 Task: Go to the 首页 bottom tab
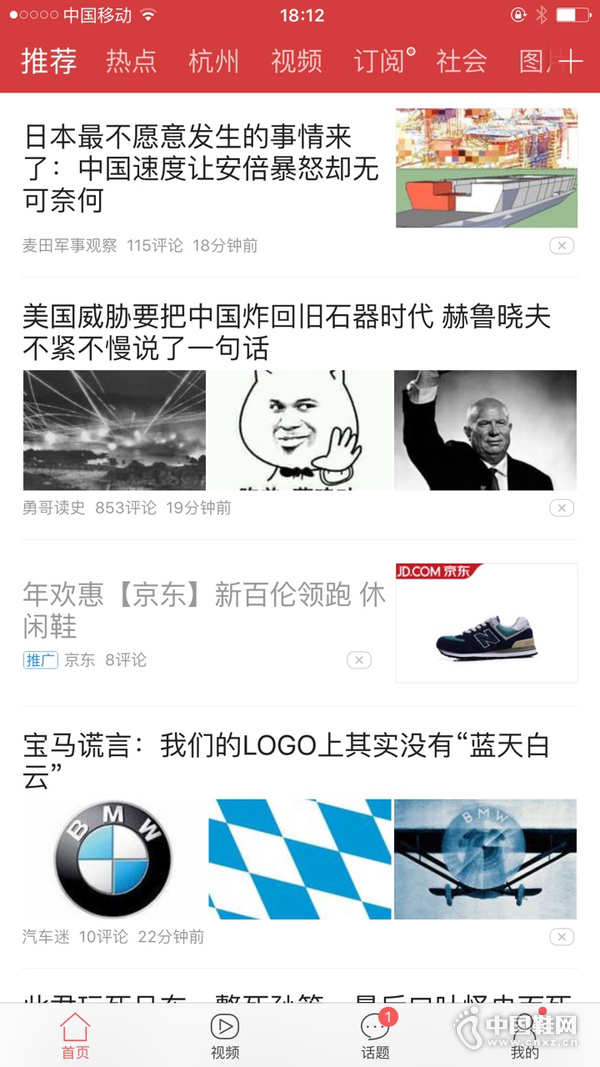[75, 1036]
